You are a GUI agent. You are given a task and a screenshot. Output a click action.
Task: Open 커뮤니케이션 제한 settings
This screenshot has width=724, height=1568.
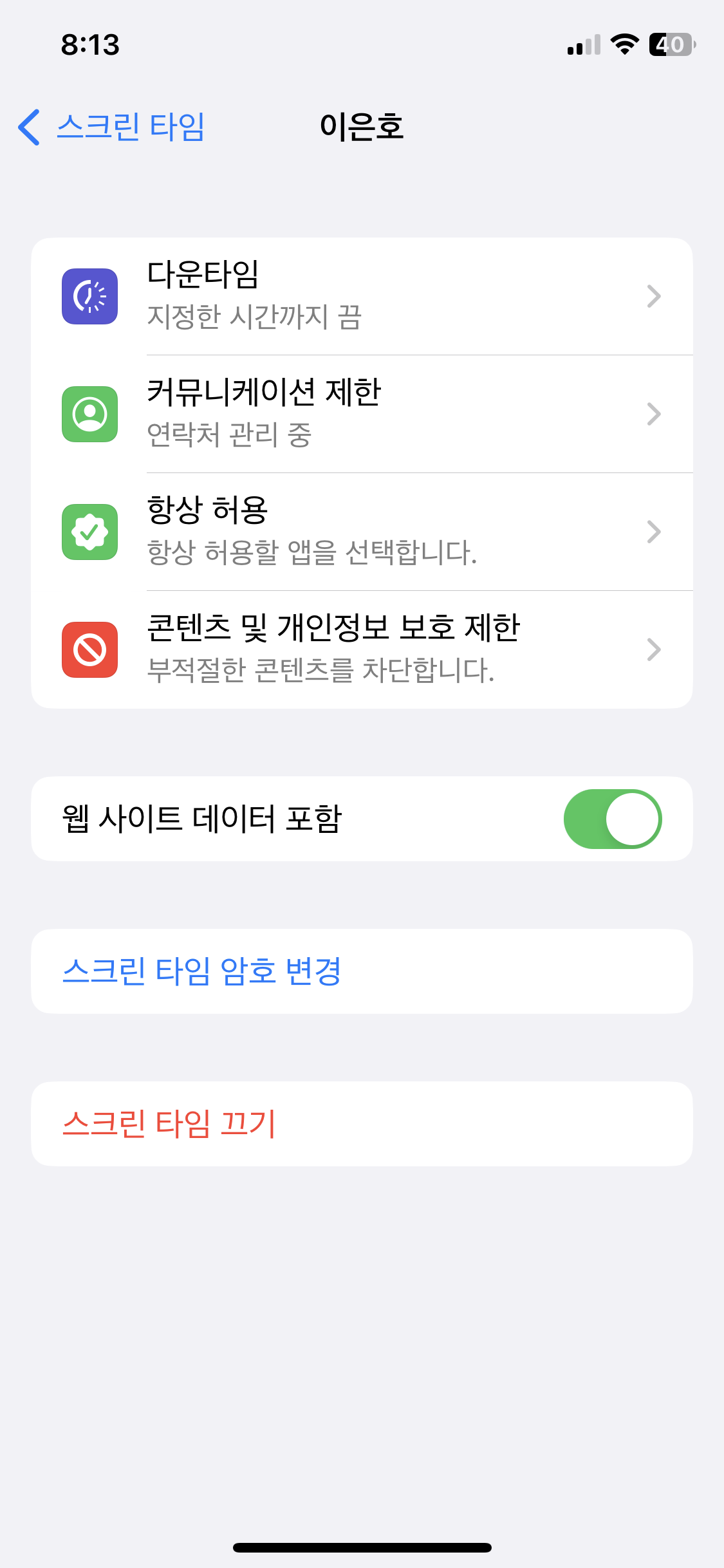(x=362, y=414)
